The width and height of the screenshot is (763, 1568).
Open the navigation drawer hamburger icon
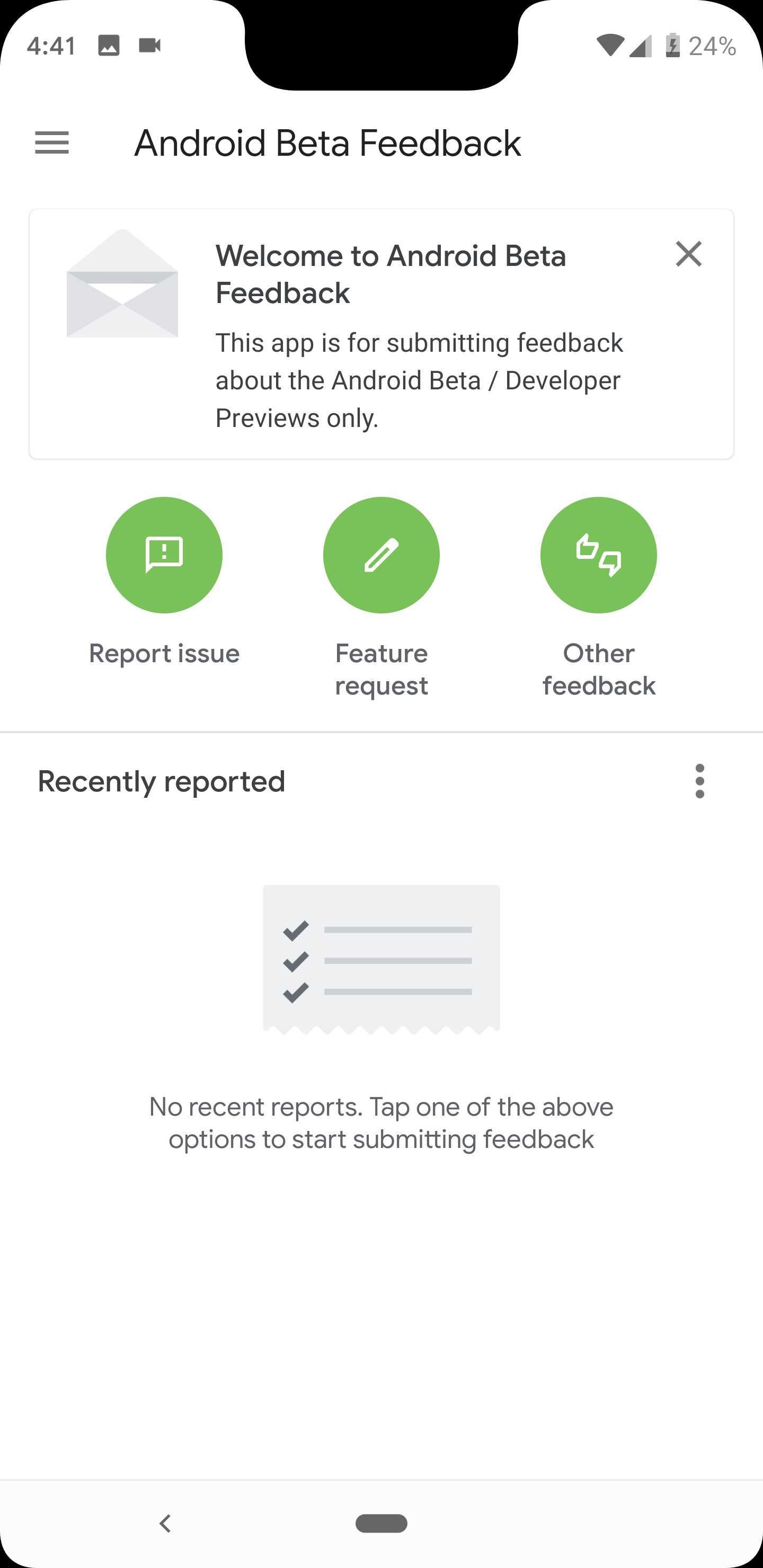(x=51, y=142)
